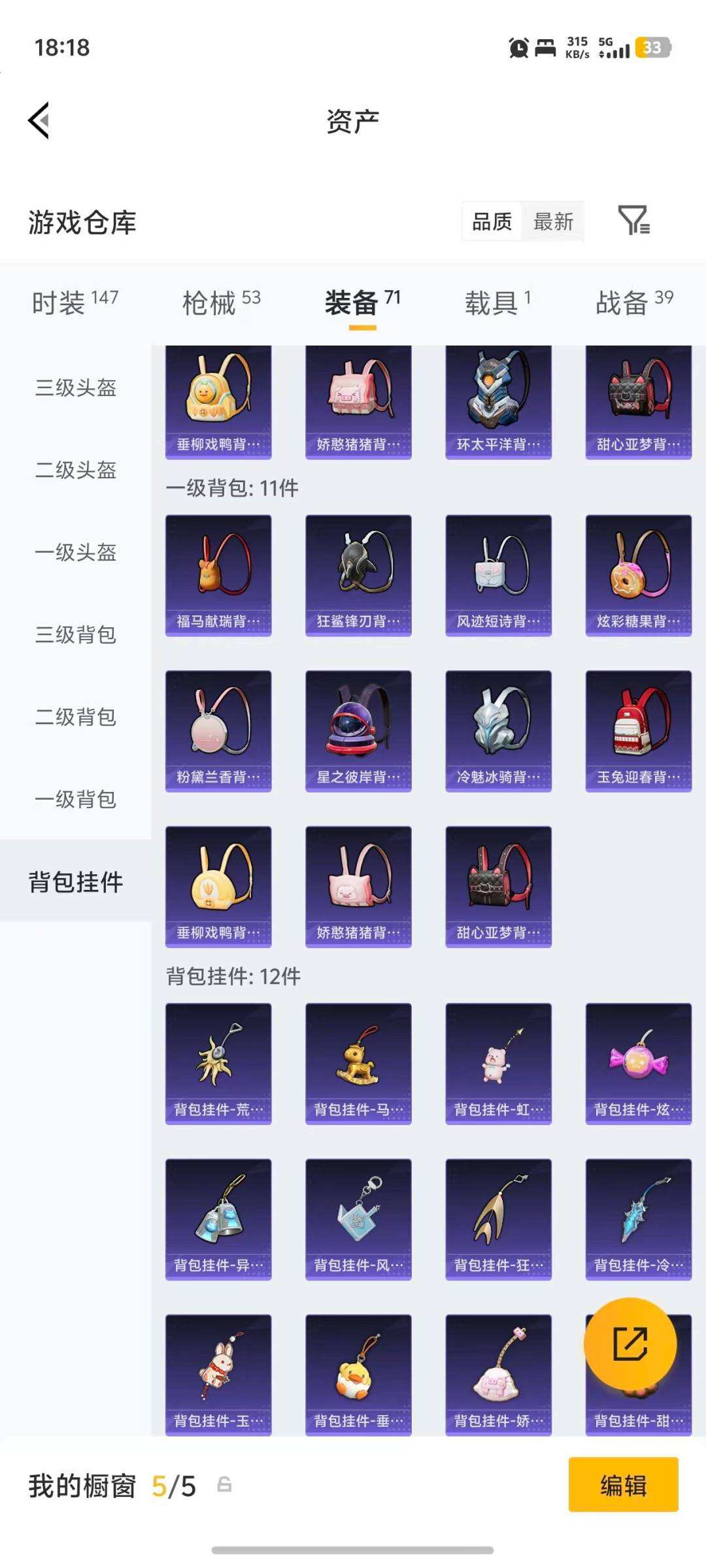Viewport: 706px width, 1568px height.
Task: Open the 福马献瑞背 backpack item
Action: click(x=218, y=575)
